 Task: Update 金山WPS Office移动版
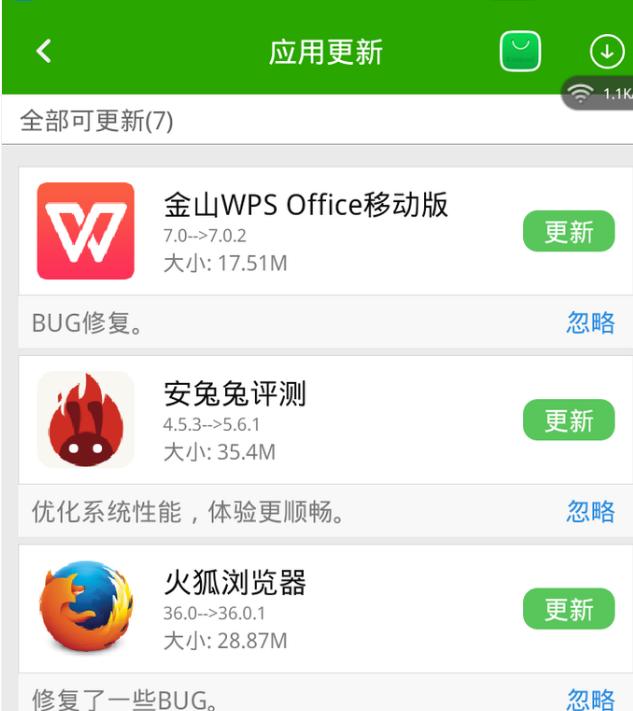point(568,232)
